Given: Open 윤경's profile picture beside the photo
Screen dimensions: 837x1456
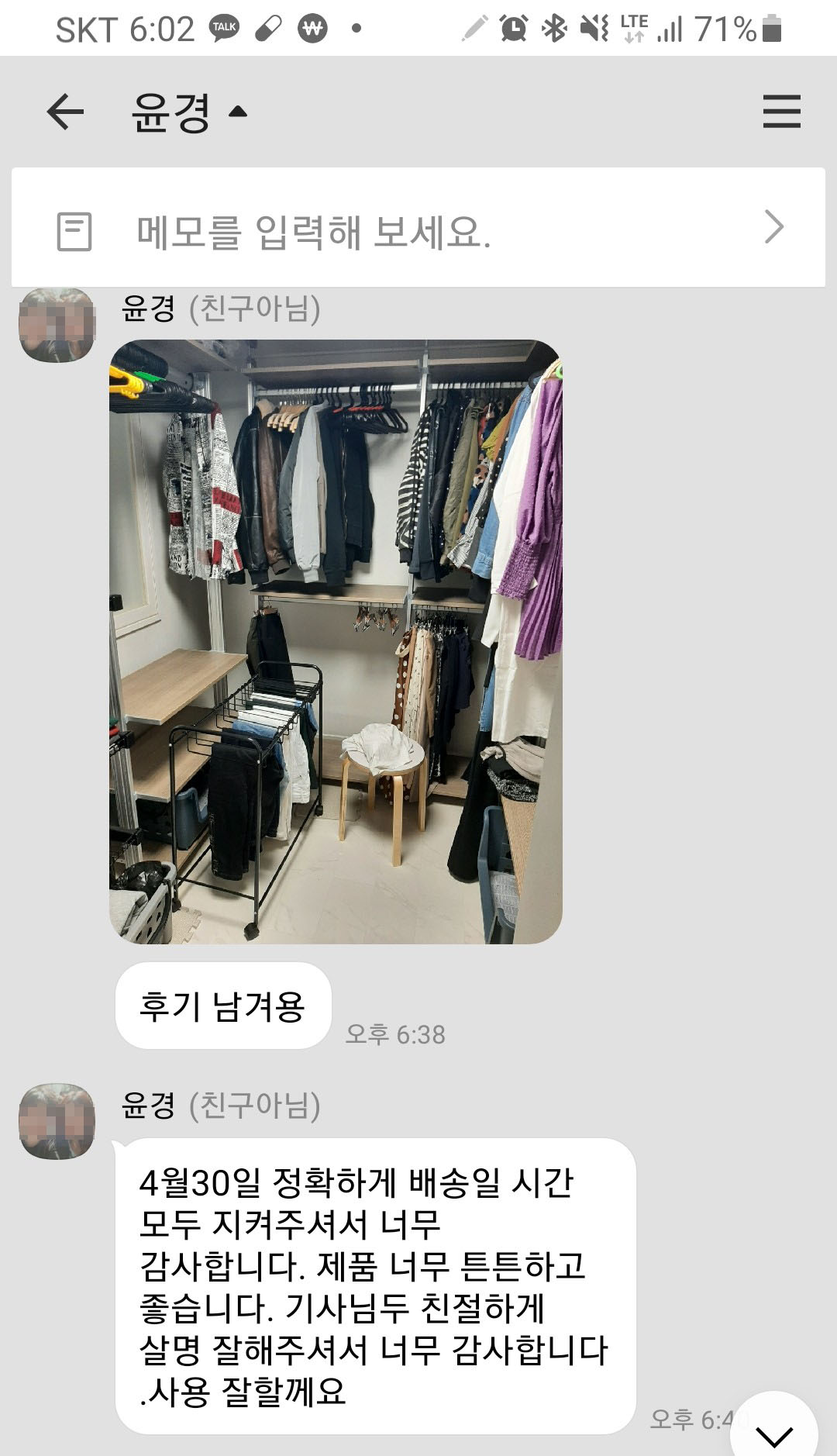Looking at the screenshot, I should tap(57, 325).
